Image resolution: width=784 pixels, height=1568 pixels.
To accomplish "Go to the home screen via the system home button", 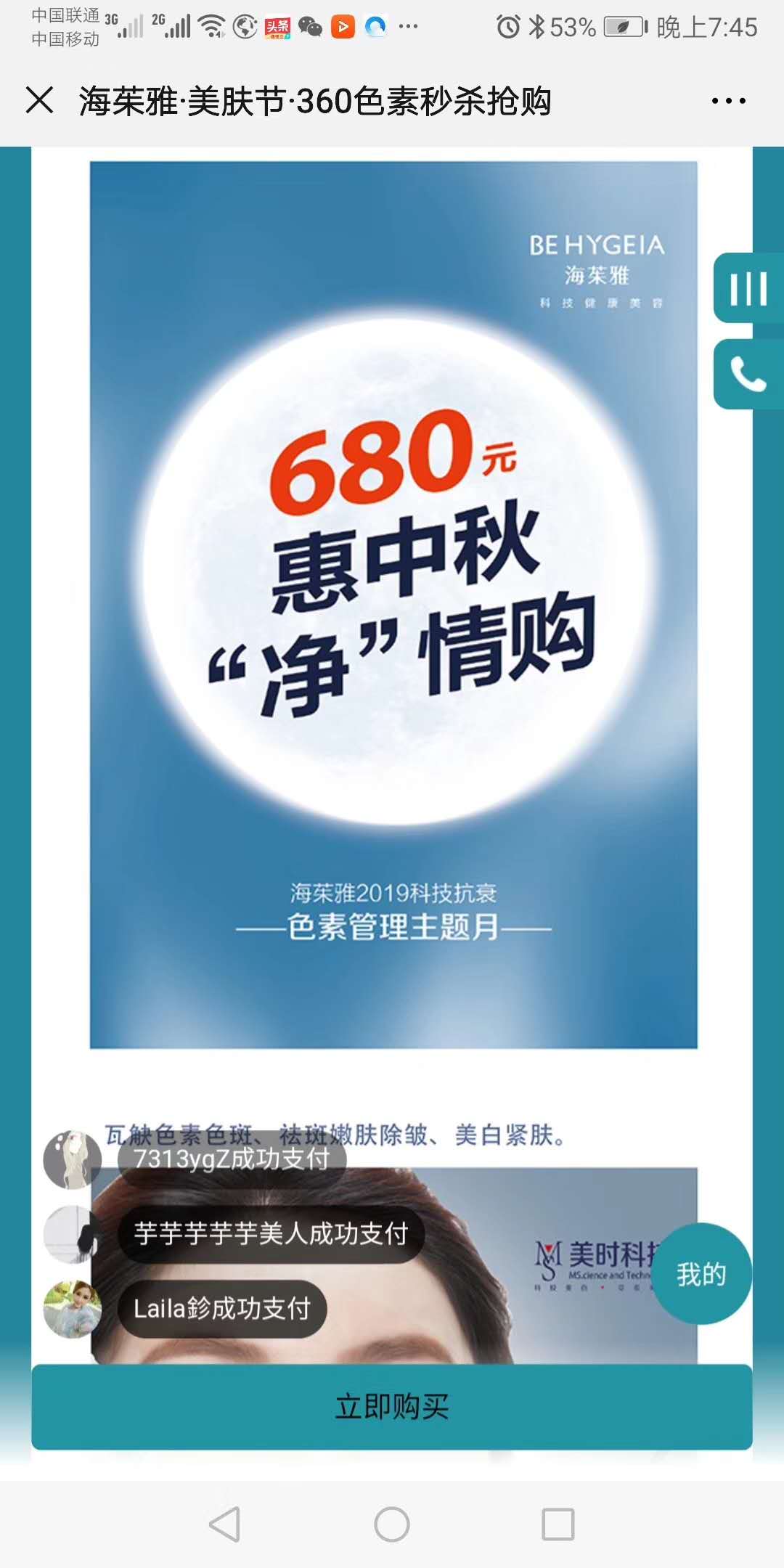I will pyautogui.click(x=392, y=1524).
